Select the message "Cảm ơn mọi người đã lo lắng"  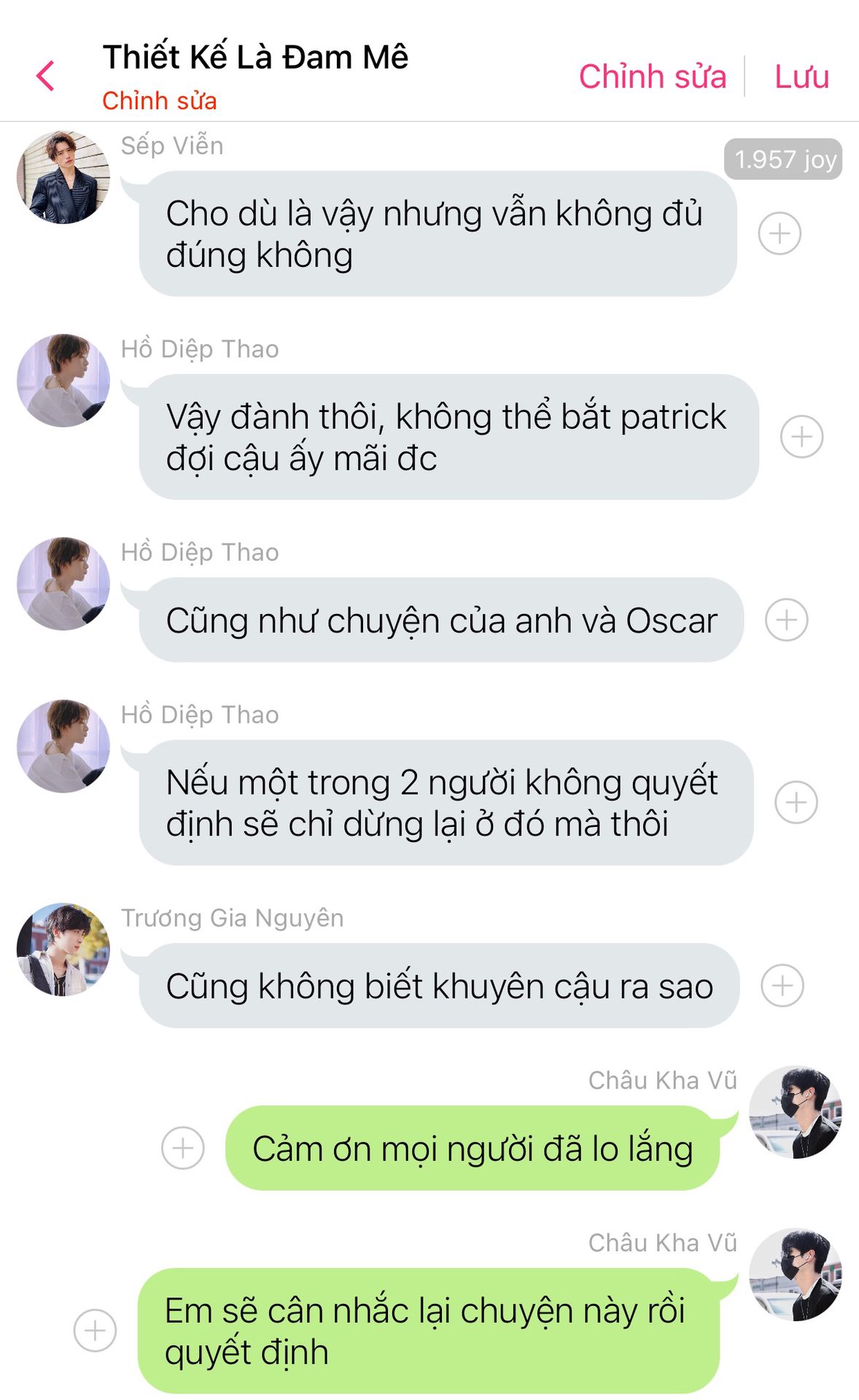click(x=472, y=1148)
